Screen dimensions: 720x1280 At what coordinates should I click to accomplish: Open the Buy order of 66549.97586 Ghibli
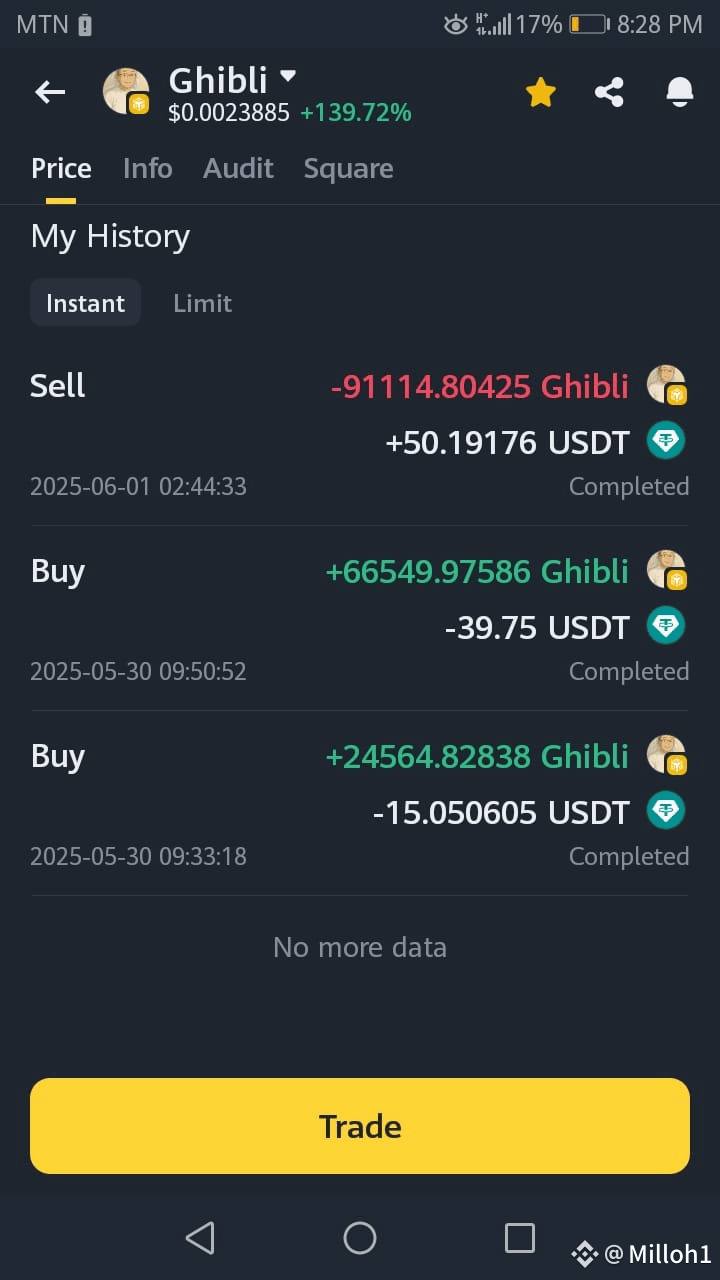[x=360, y=618]
